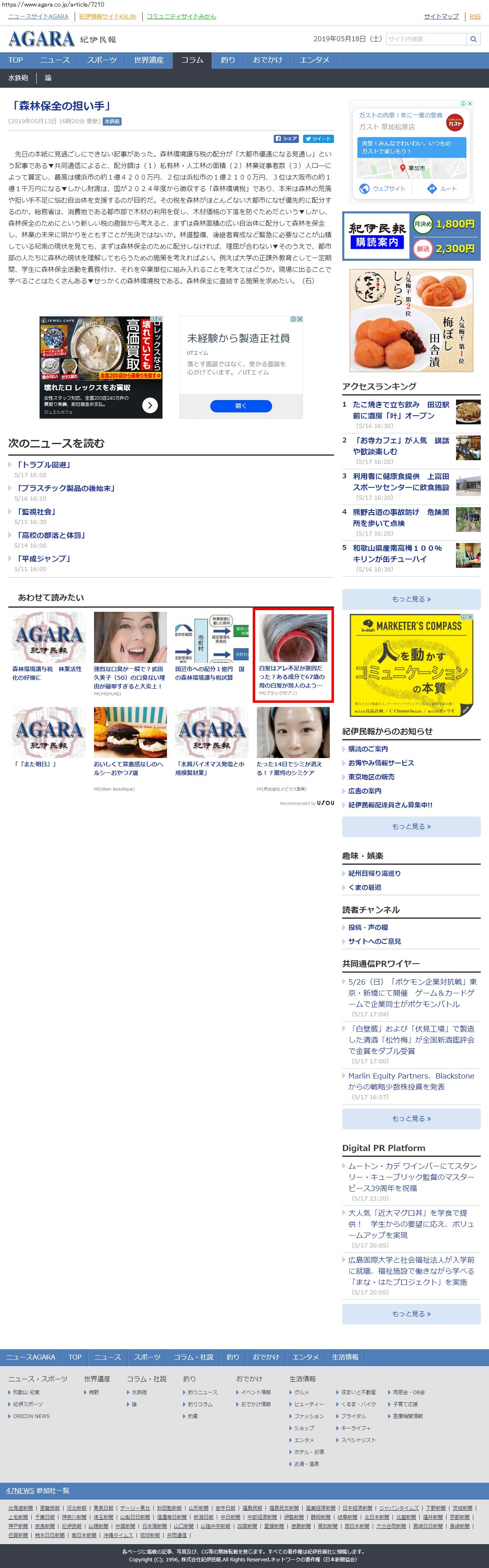Select the 釣り navigation tab
Image resolution: width=489 pixels, height=1568 pixels.
click(228, 60)
